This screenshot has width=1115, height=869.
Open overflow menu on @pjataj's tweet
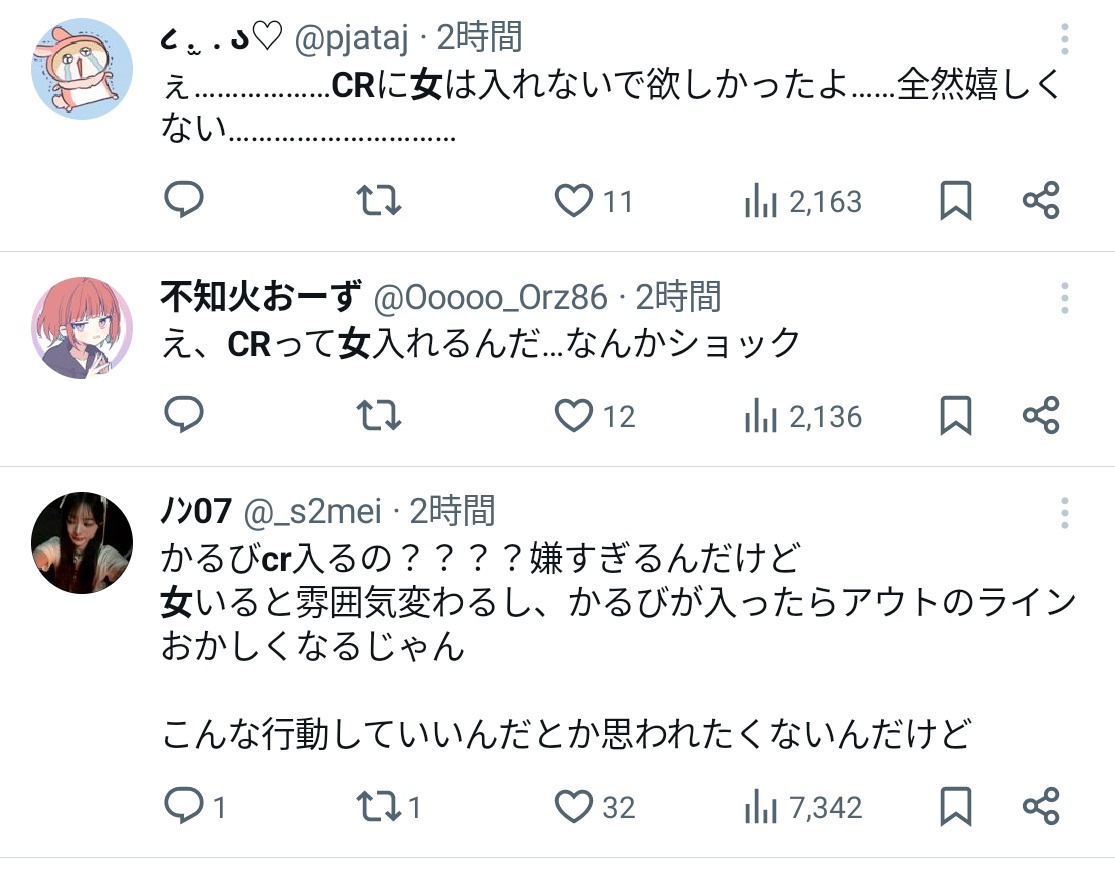tap(1065, 40)
